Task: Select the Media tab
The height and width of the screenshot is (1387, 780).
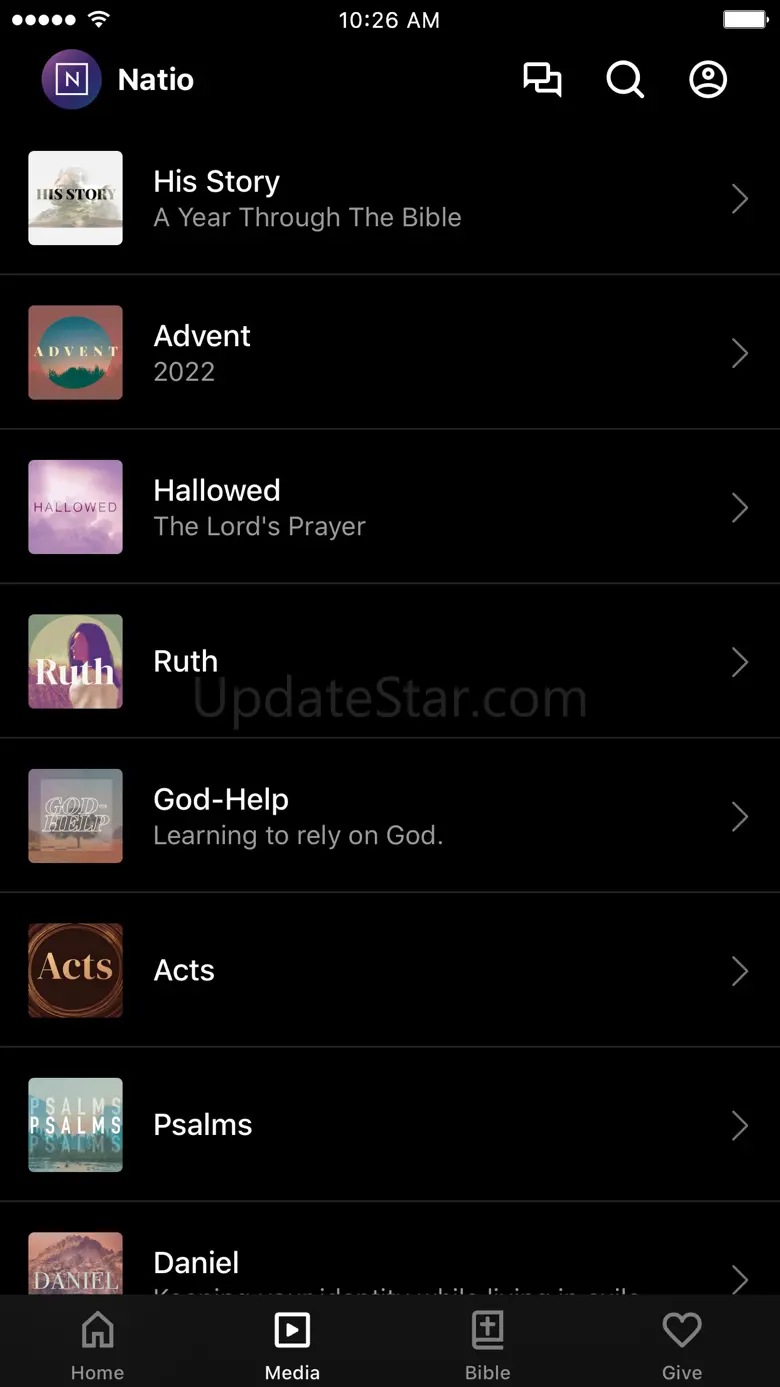Action: tap(292, 1345)
